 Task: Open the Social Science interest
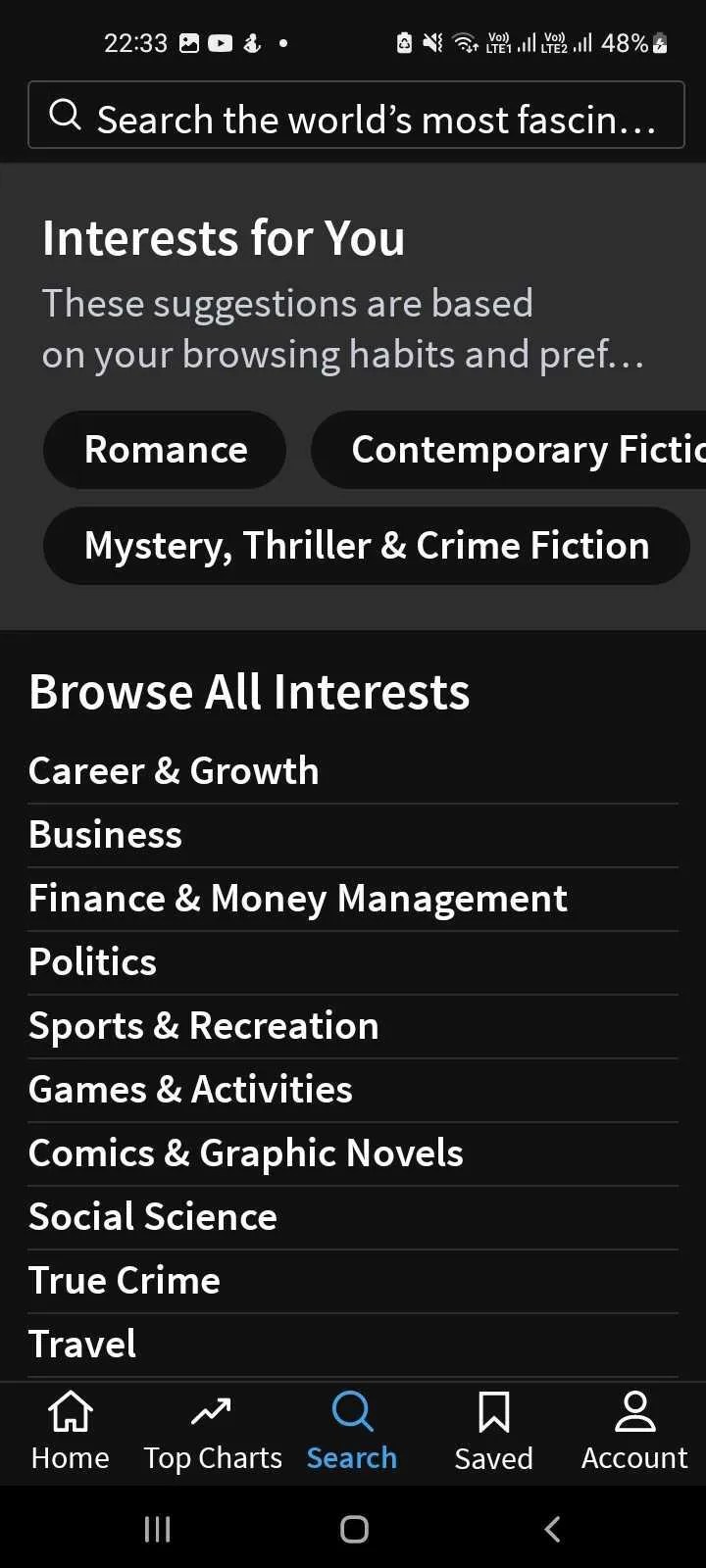coord(153,1217)
